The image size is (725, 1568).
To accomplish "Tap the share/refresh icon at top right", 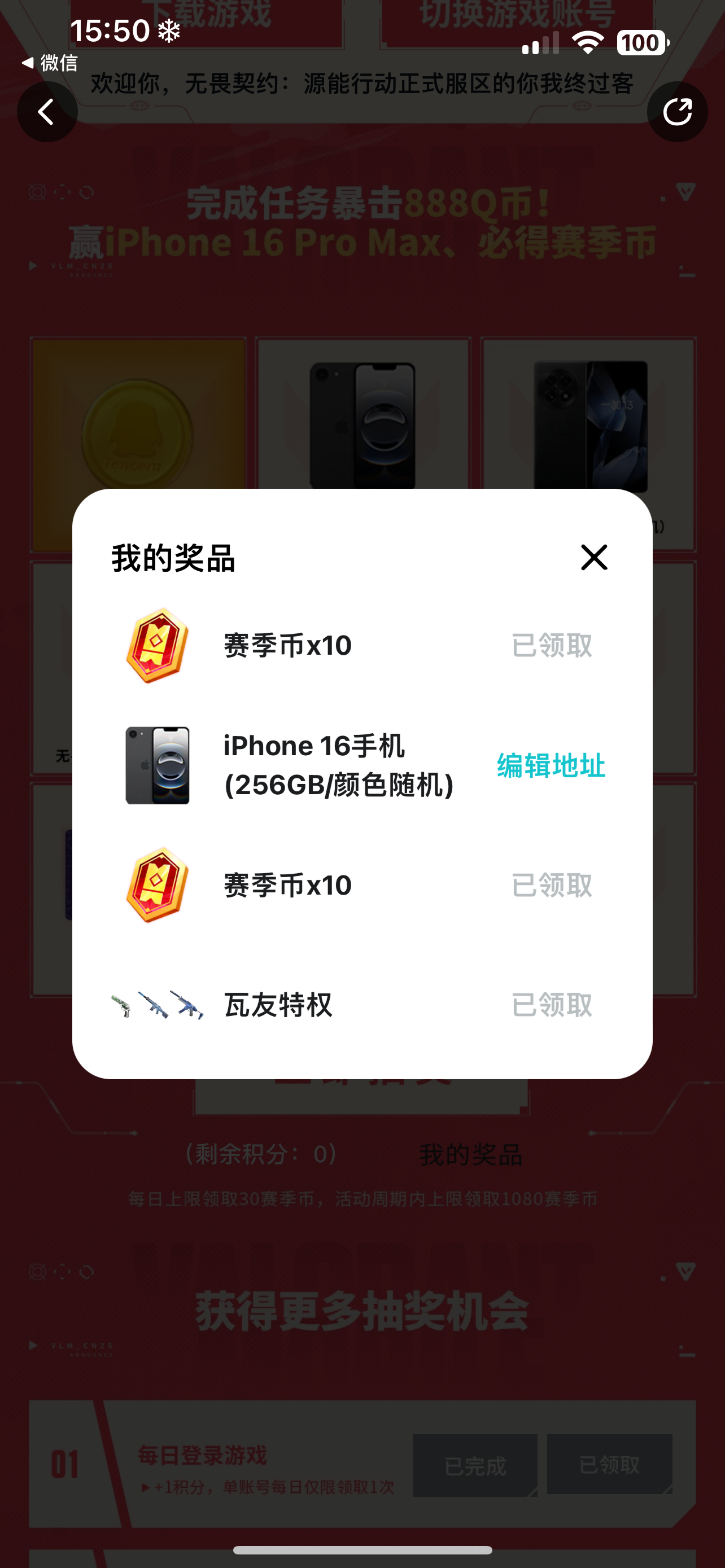I will [x=677, y=112].
